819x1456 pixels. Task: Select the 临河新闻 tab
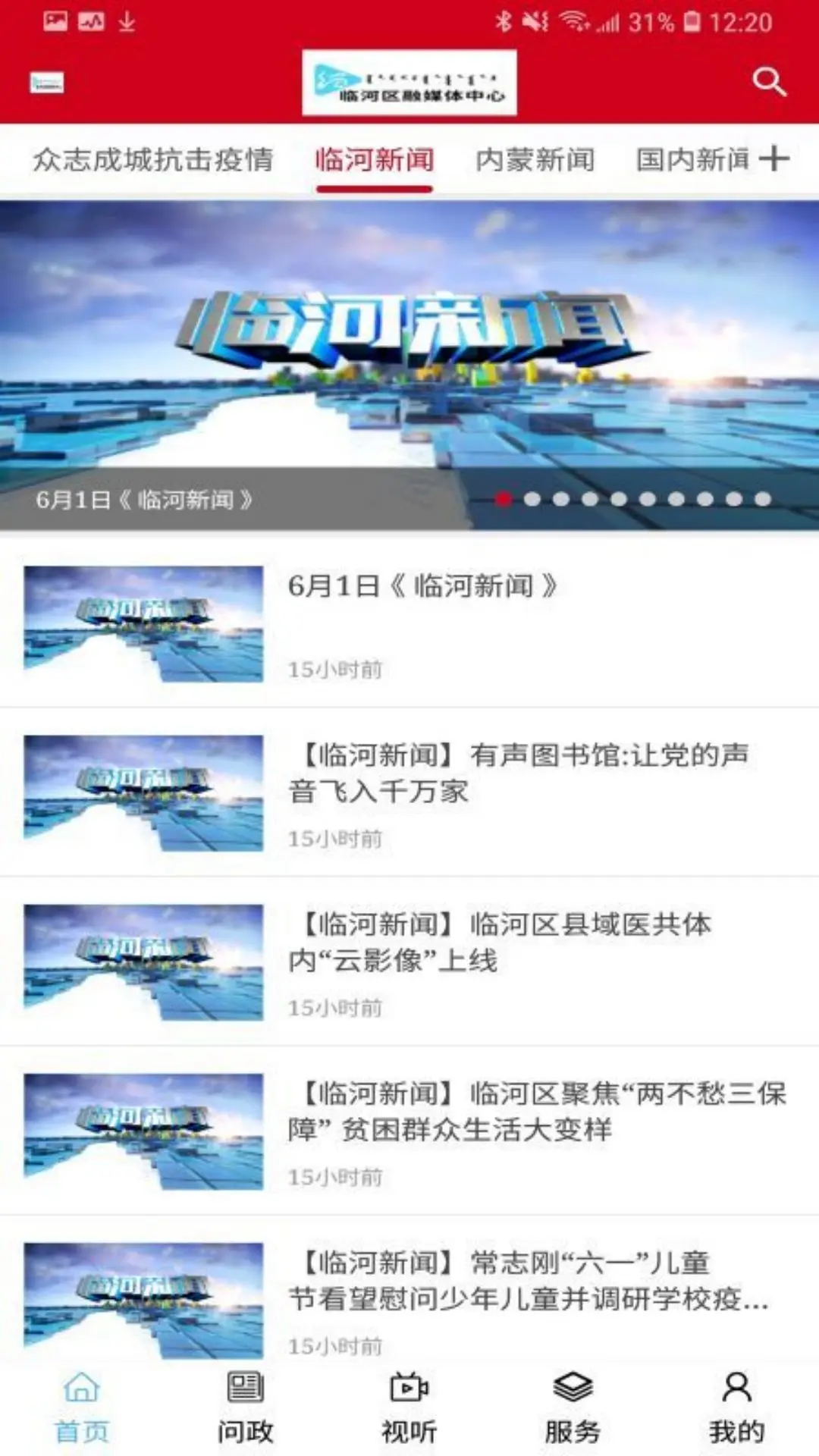coord(375,160)
